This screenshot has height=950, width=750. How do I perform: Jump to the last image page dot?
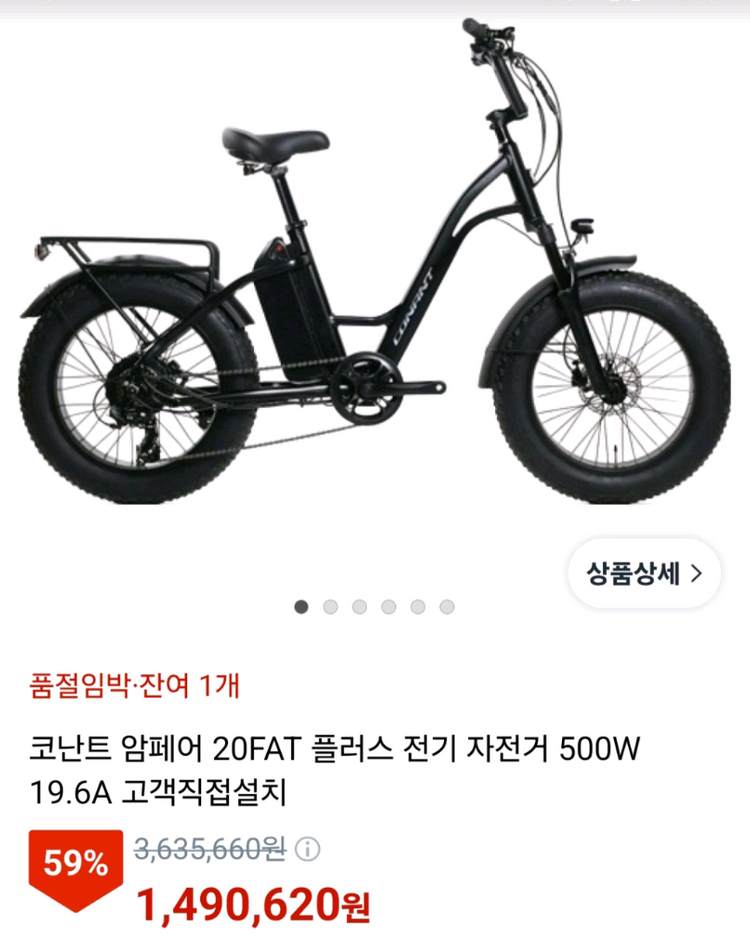coord(446,606)
